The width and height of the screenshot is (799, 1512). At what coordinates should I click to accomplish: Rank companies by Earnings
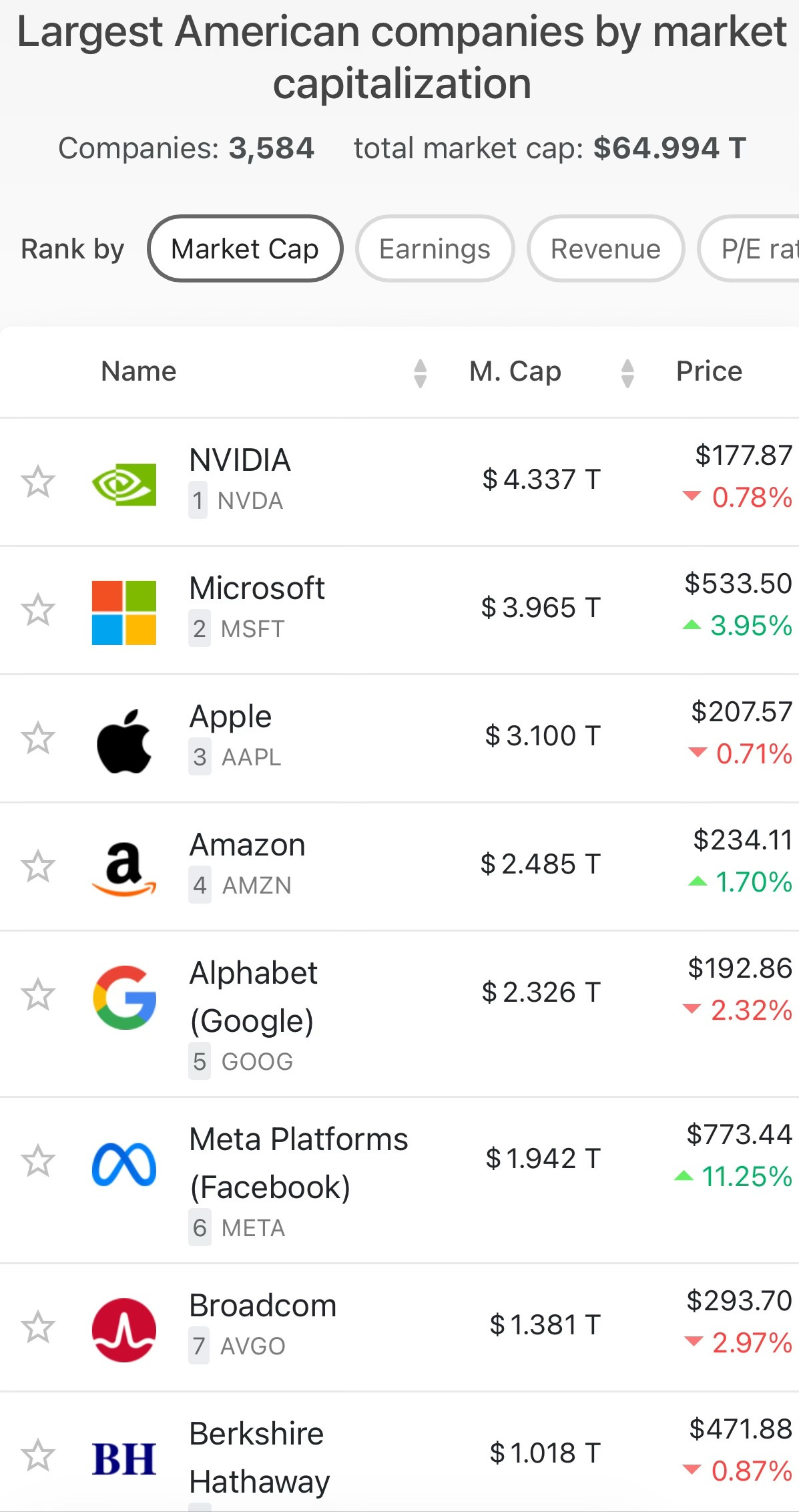pyautogui.click(x=435, y=248)
